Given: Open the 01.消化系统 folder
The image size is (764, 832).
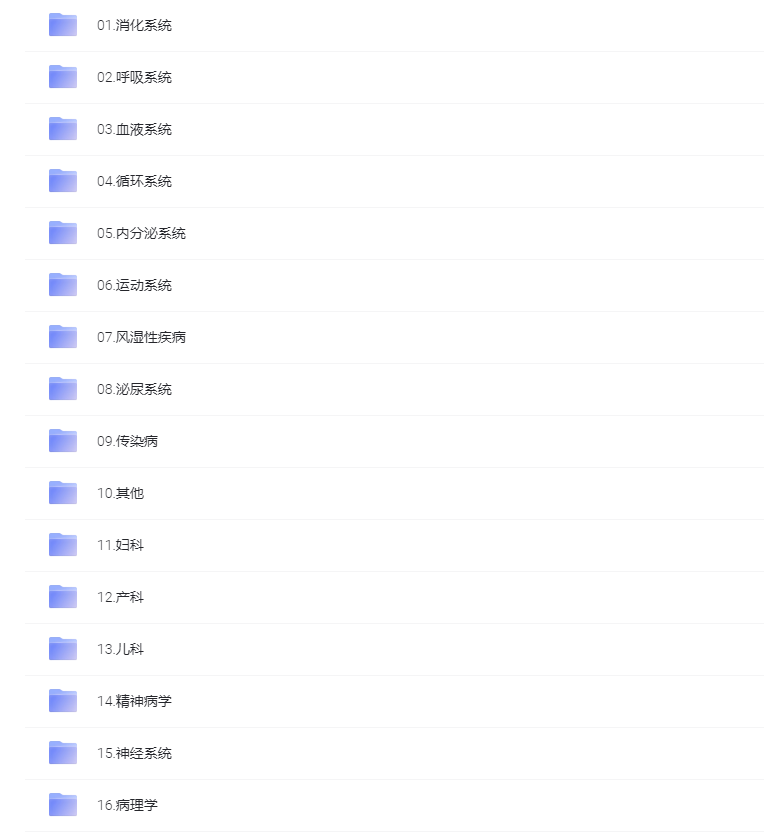Looking at the screenshot, I should pos(134,25).
